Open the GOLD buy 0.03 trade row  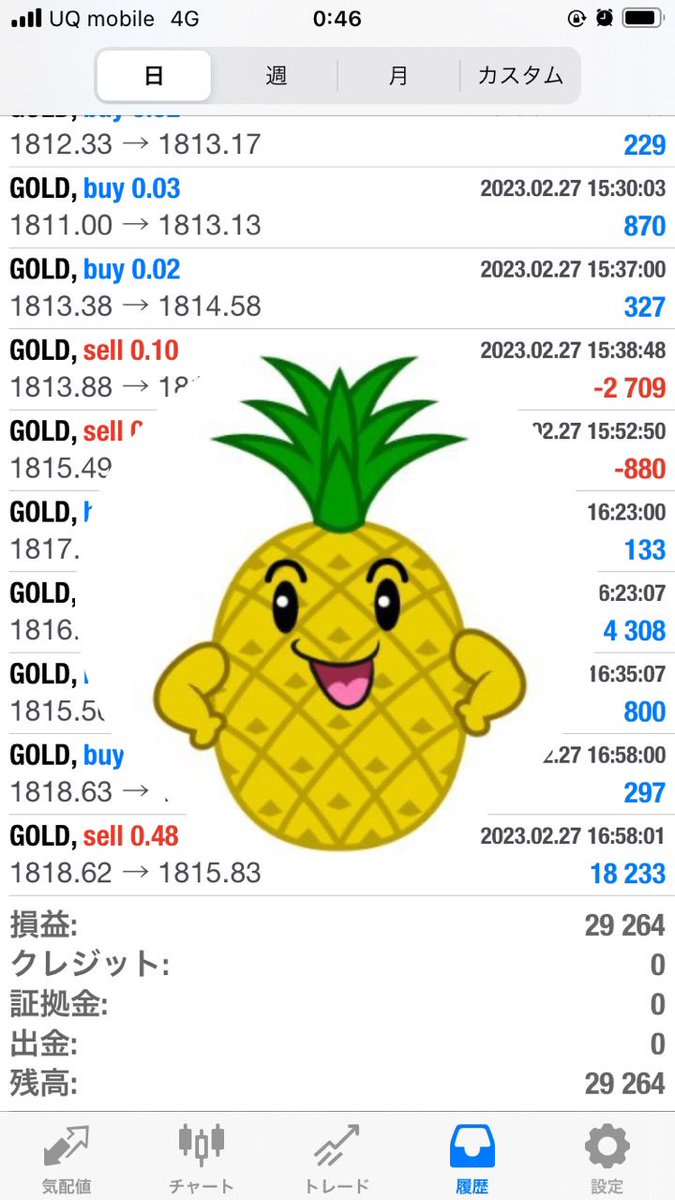[x=337, y=207]
